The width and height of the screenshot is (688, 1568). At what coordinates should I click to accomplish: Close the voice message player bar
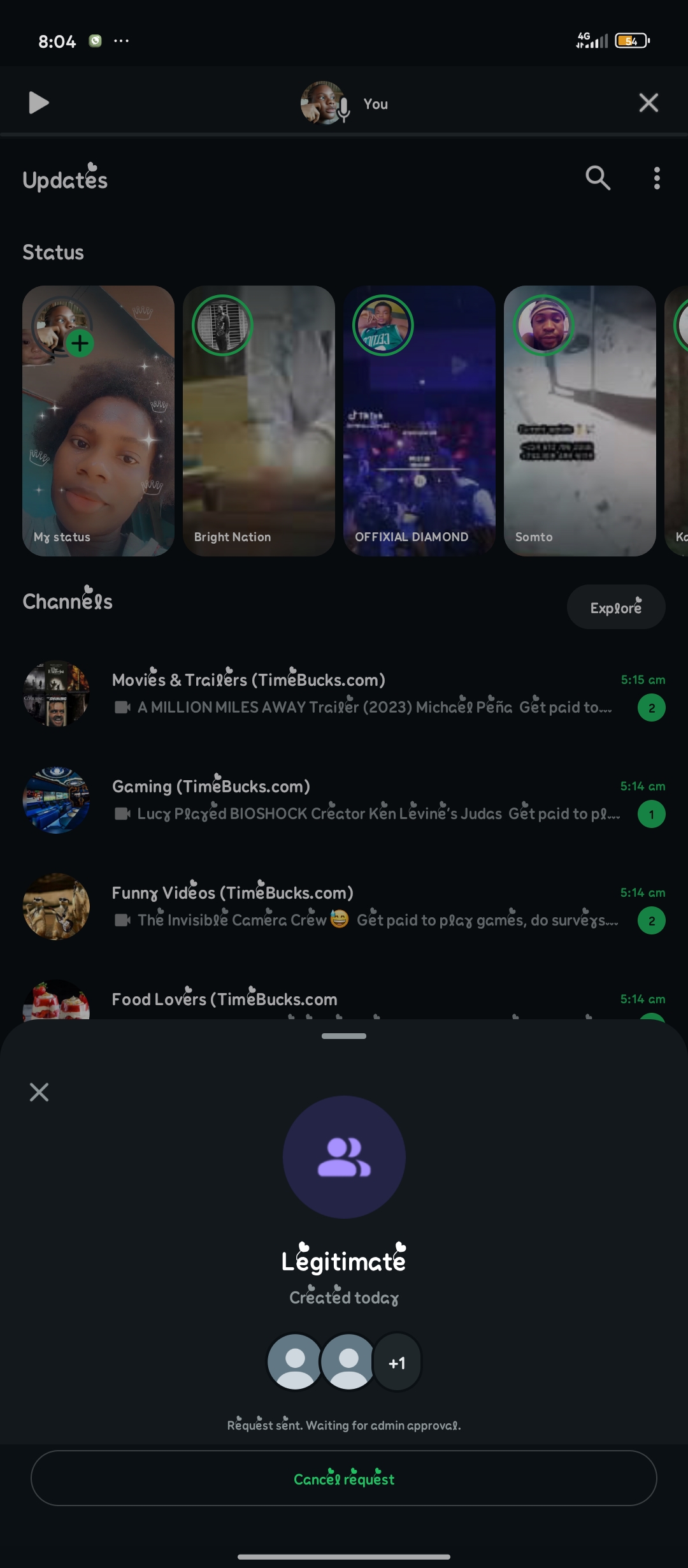(x=649, y=103)
